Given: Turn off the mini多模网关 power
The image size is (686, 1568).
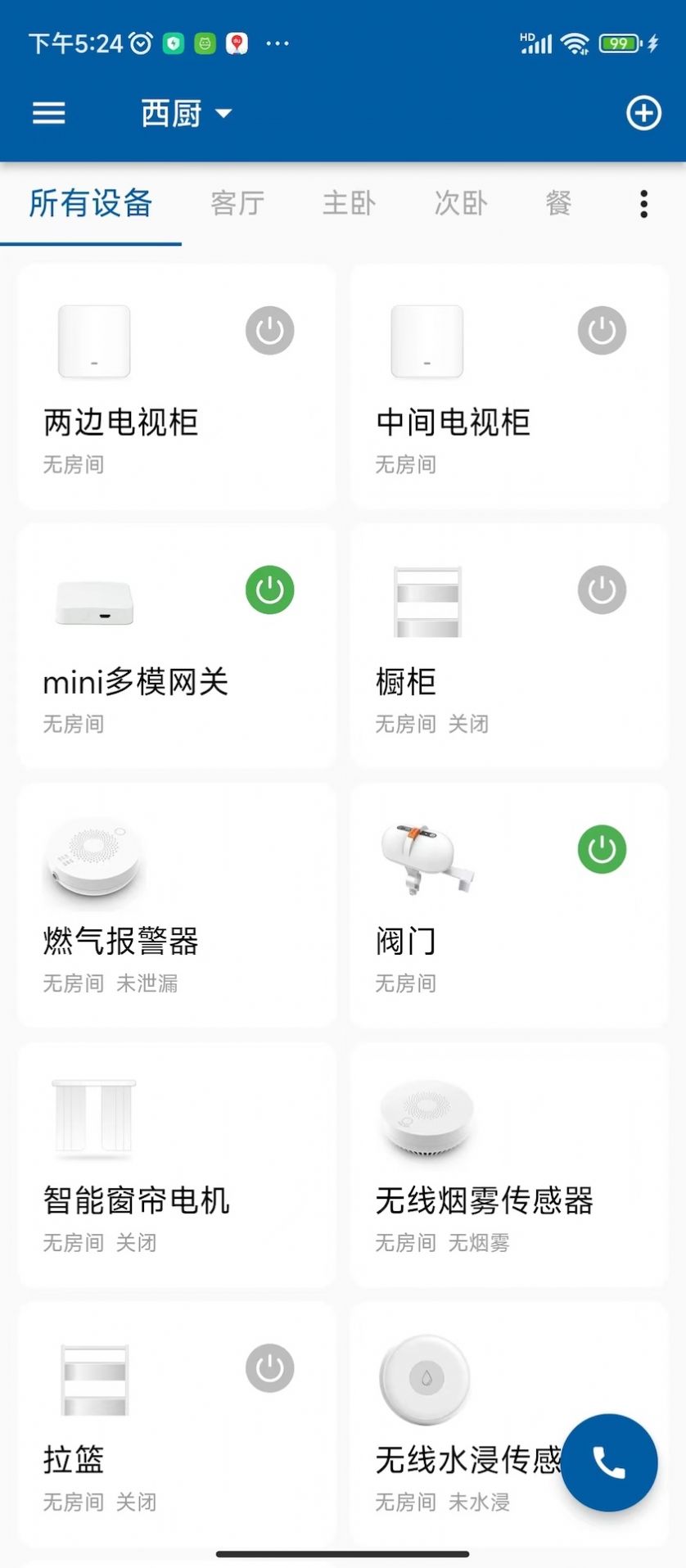Looking at the screenshot, I should click(270, 590).
